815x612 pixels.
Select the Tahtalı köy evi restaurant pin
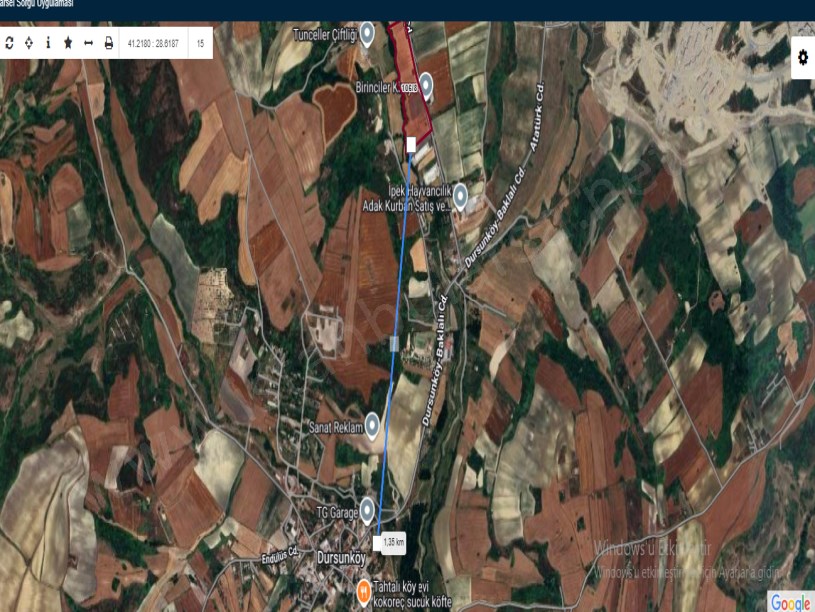pos(366,594)
